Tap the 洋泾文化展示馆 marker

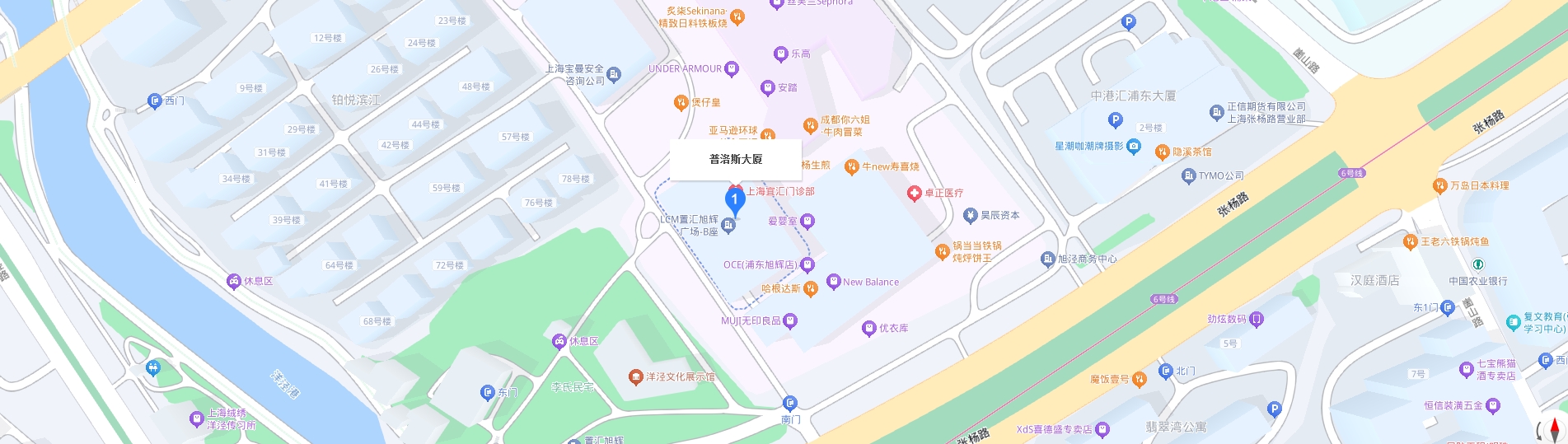pos(635,377)
